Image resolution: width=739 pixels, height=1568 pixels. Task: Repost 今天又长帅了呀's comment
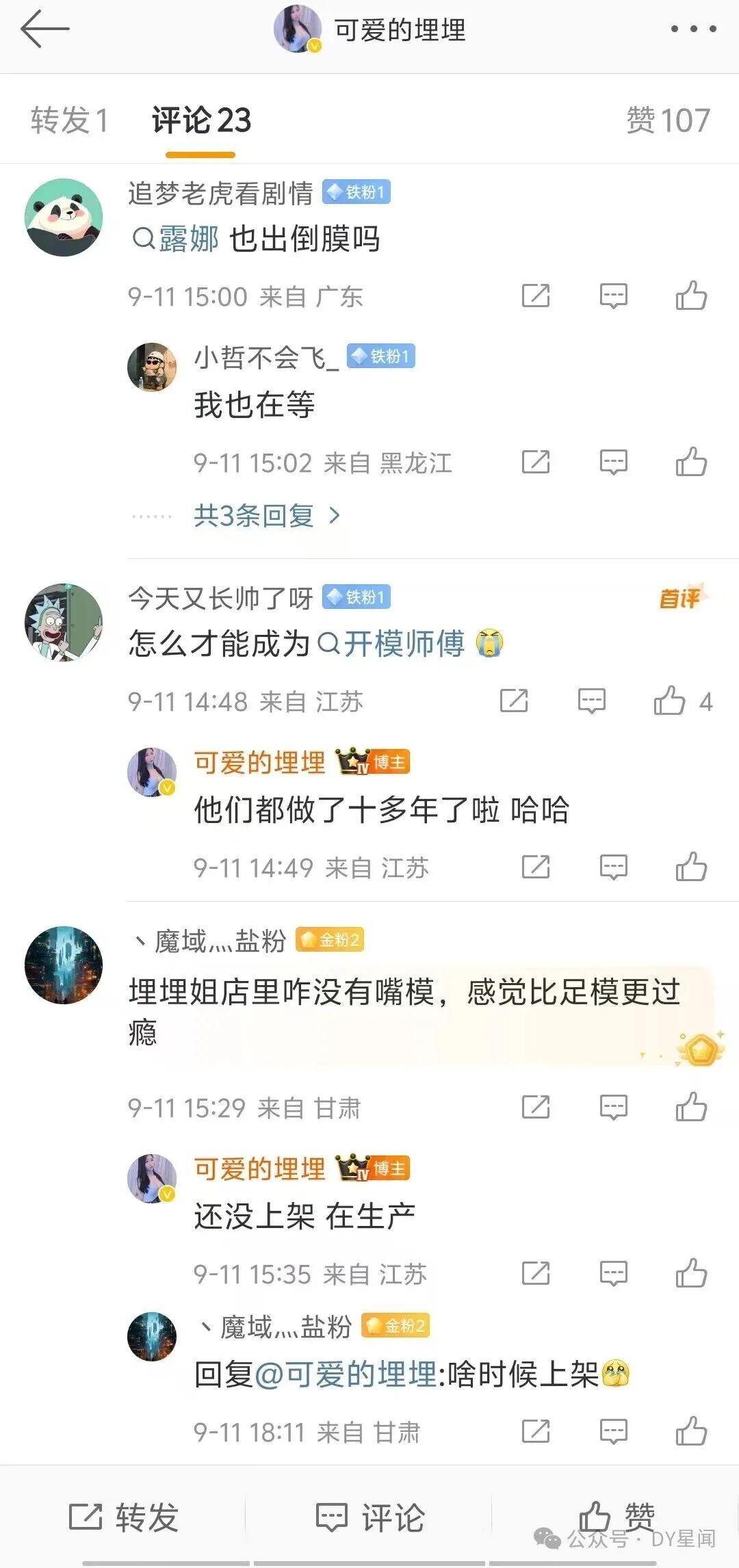(514, 701)
